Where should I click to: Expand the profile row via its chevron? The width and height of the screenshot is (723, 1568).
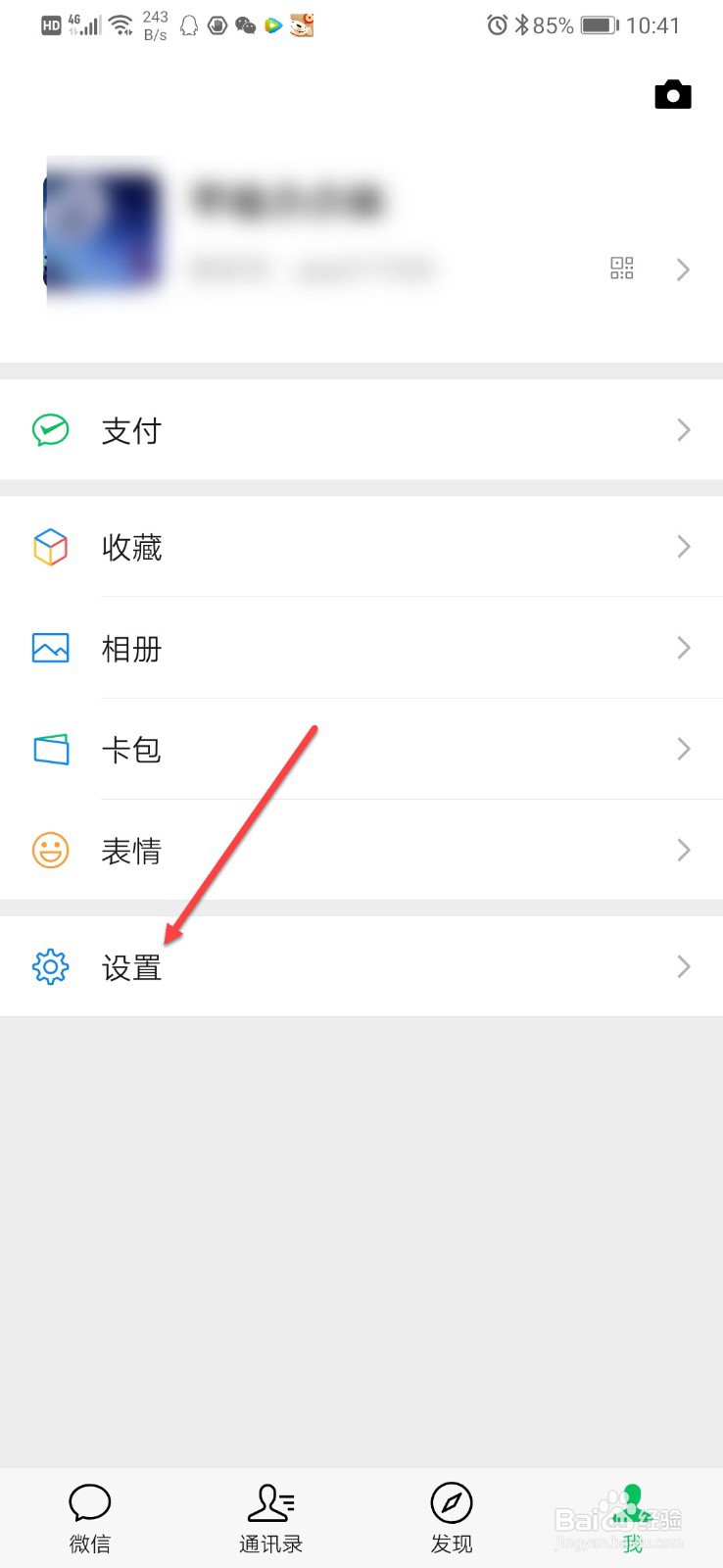pyautogui.click(x=683, y=269)
